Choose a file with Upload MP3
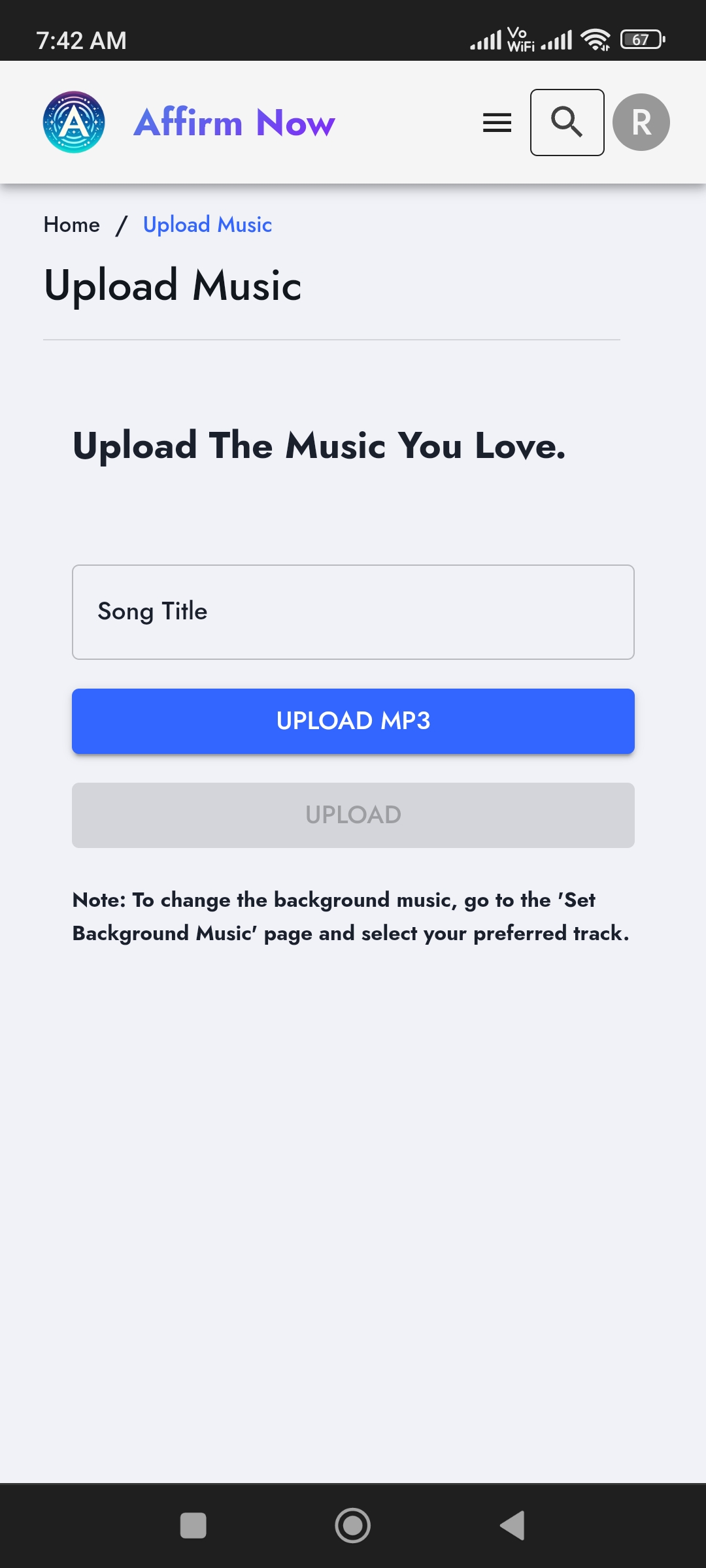The width and height of the screenshot is (706, 1568). click(x=353, y=721)
